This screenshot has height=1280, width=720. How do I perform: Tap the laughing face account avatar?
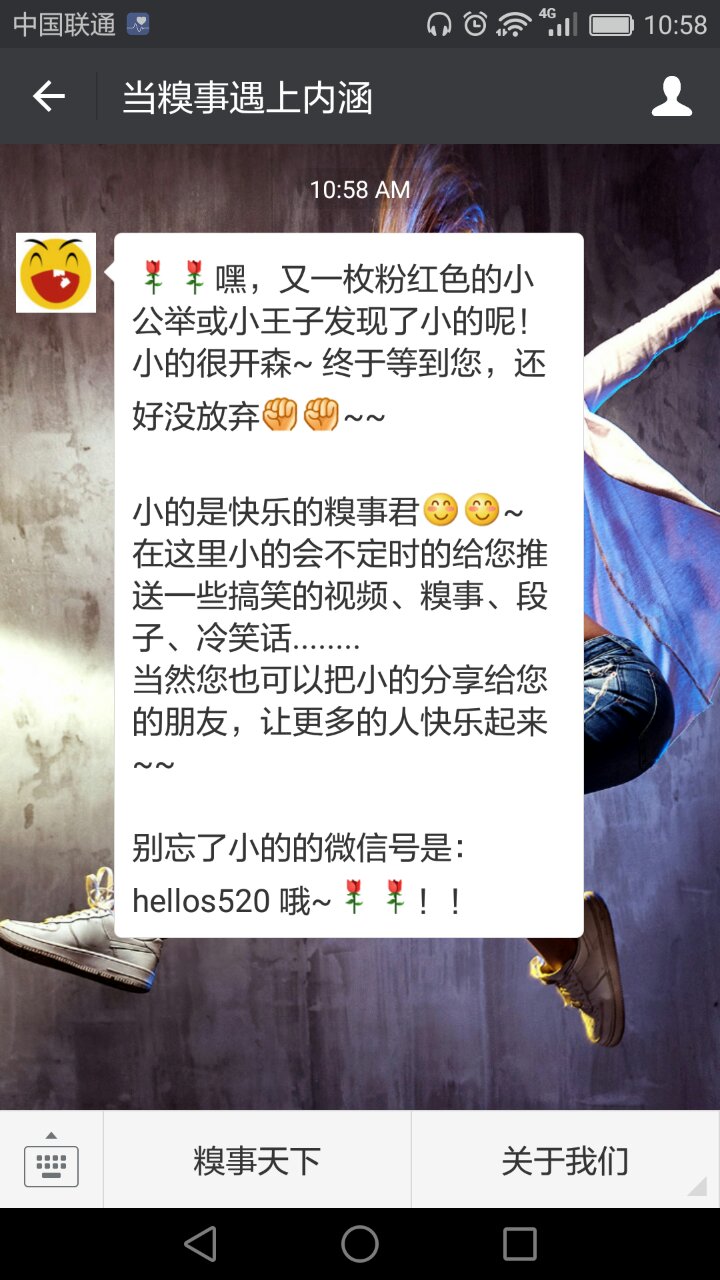click(x=56, y=273)
